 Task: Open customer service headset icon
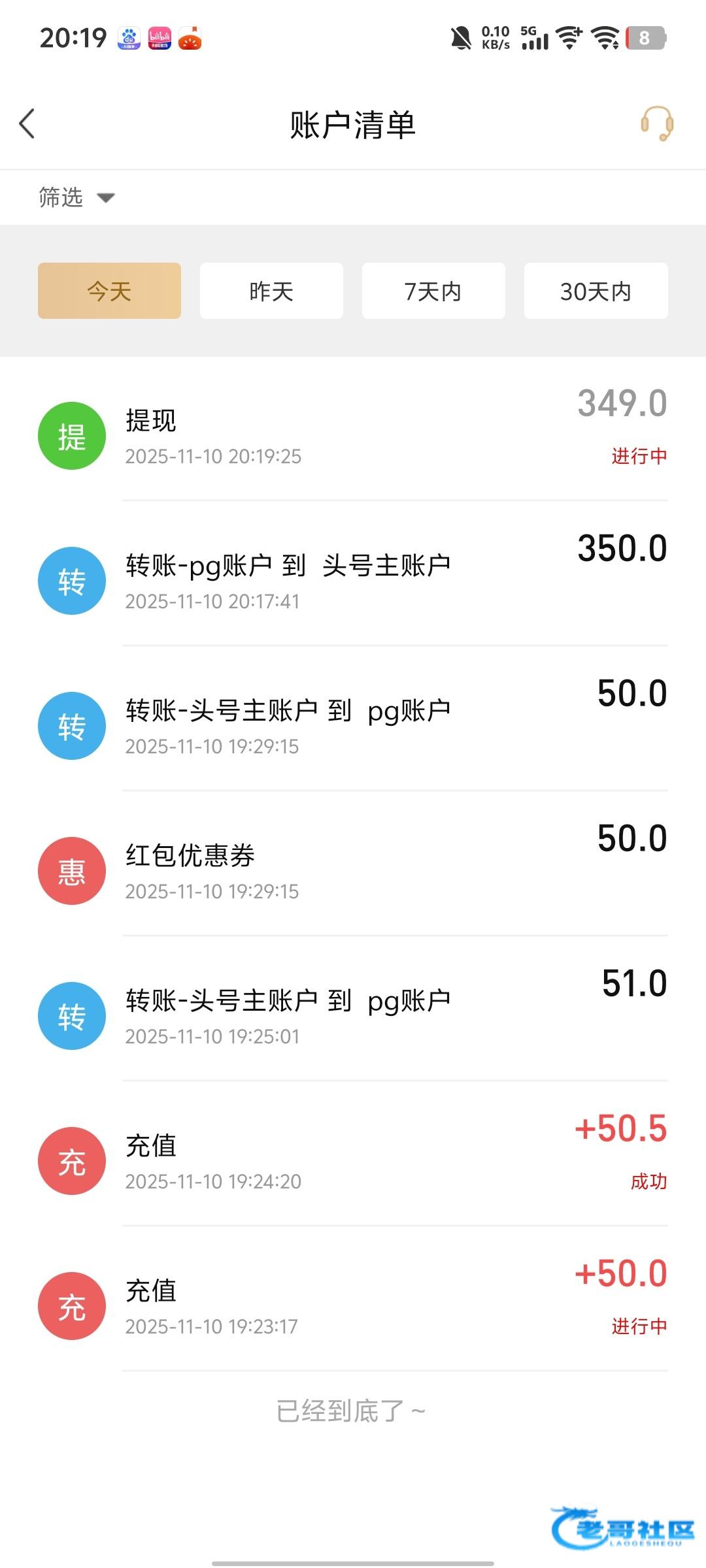(656, 124)
